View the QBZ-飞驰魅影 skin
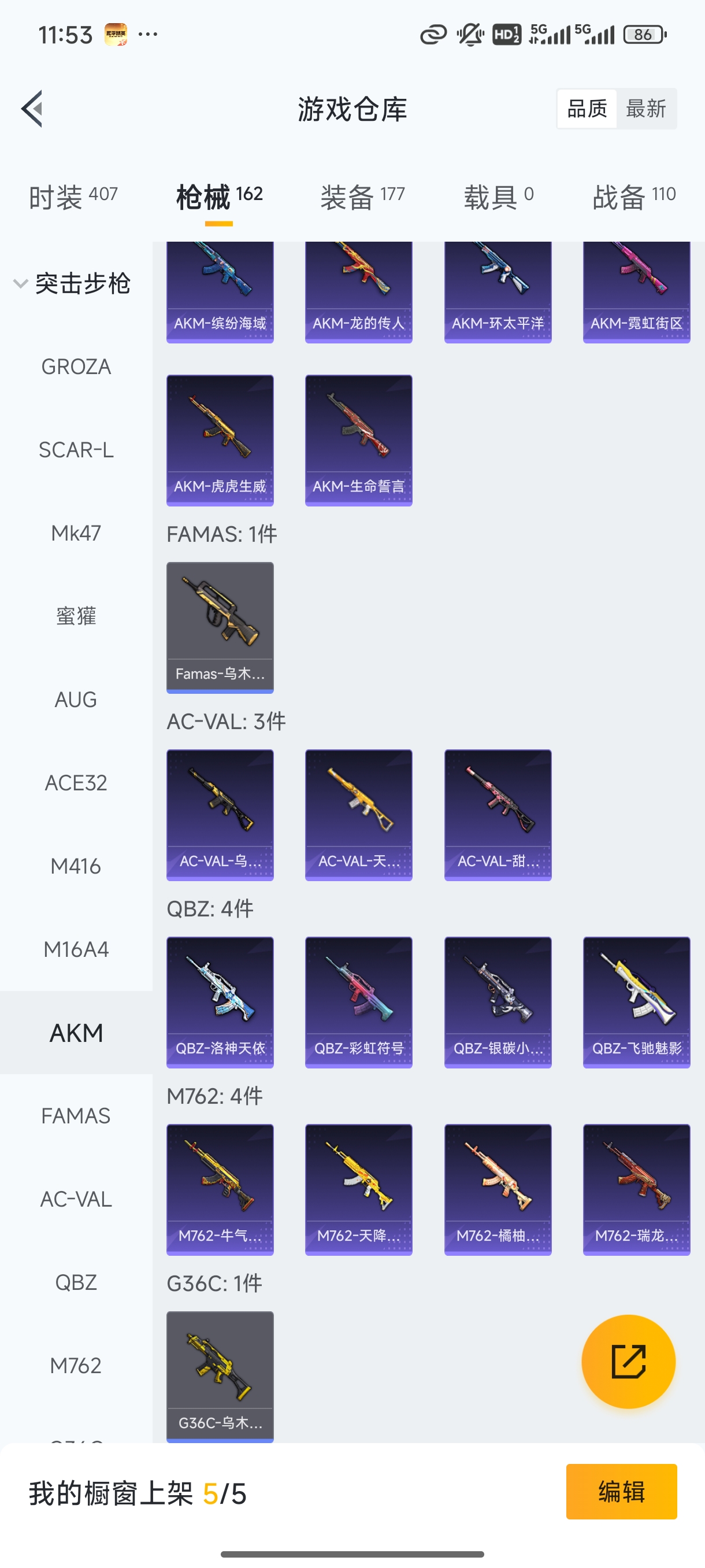The image size is (705, 1568). (x=636, y=1001)
